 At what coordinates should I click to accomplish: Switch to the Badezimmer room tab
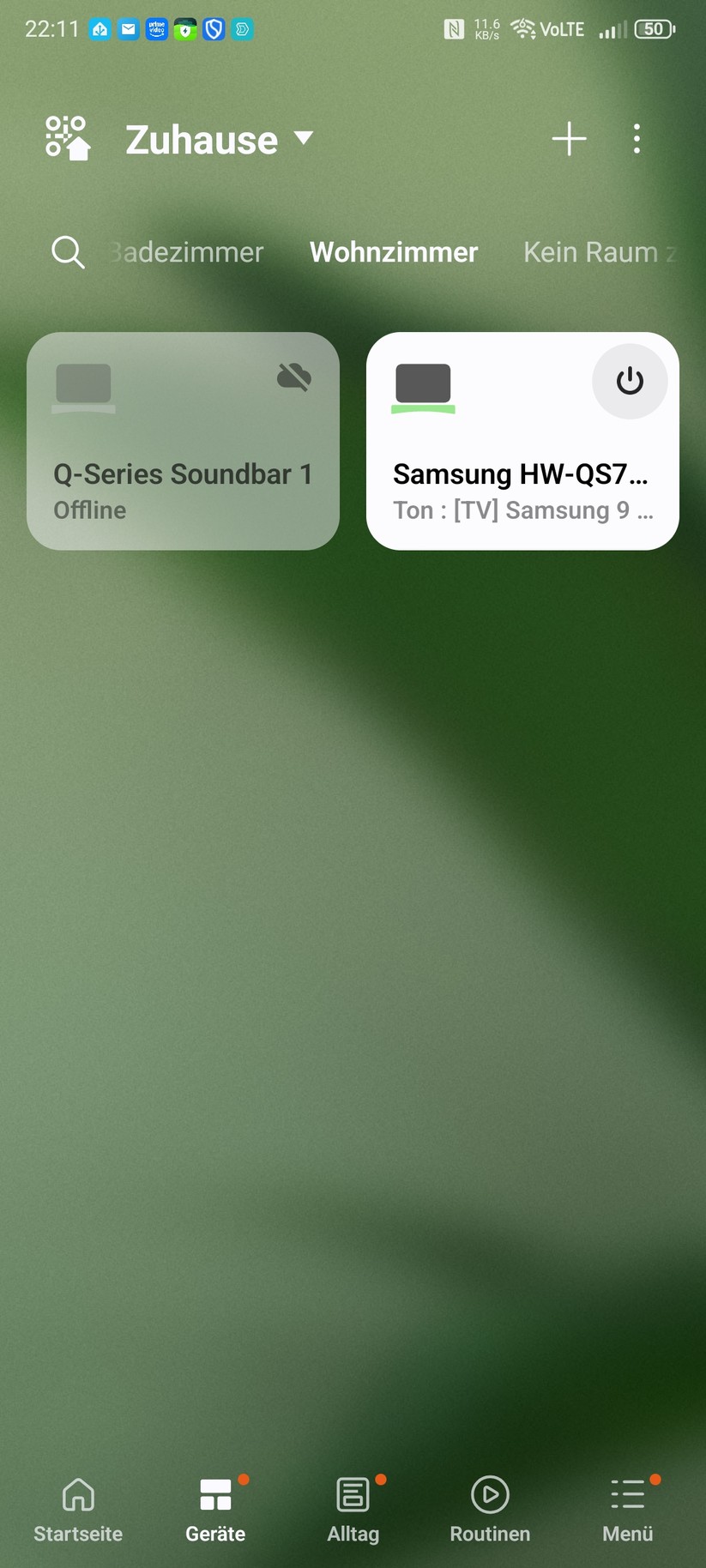[x=187, y=252]
